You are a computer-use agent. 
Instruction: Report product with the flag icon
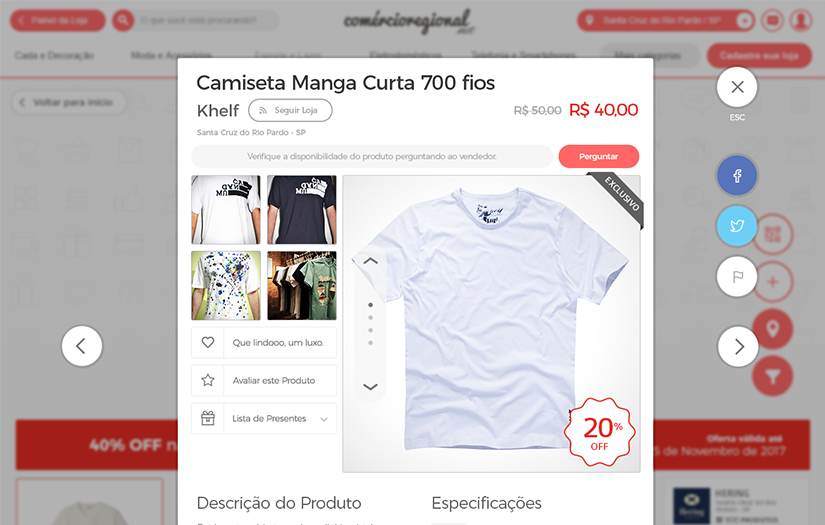tap(737, 276)
